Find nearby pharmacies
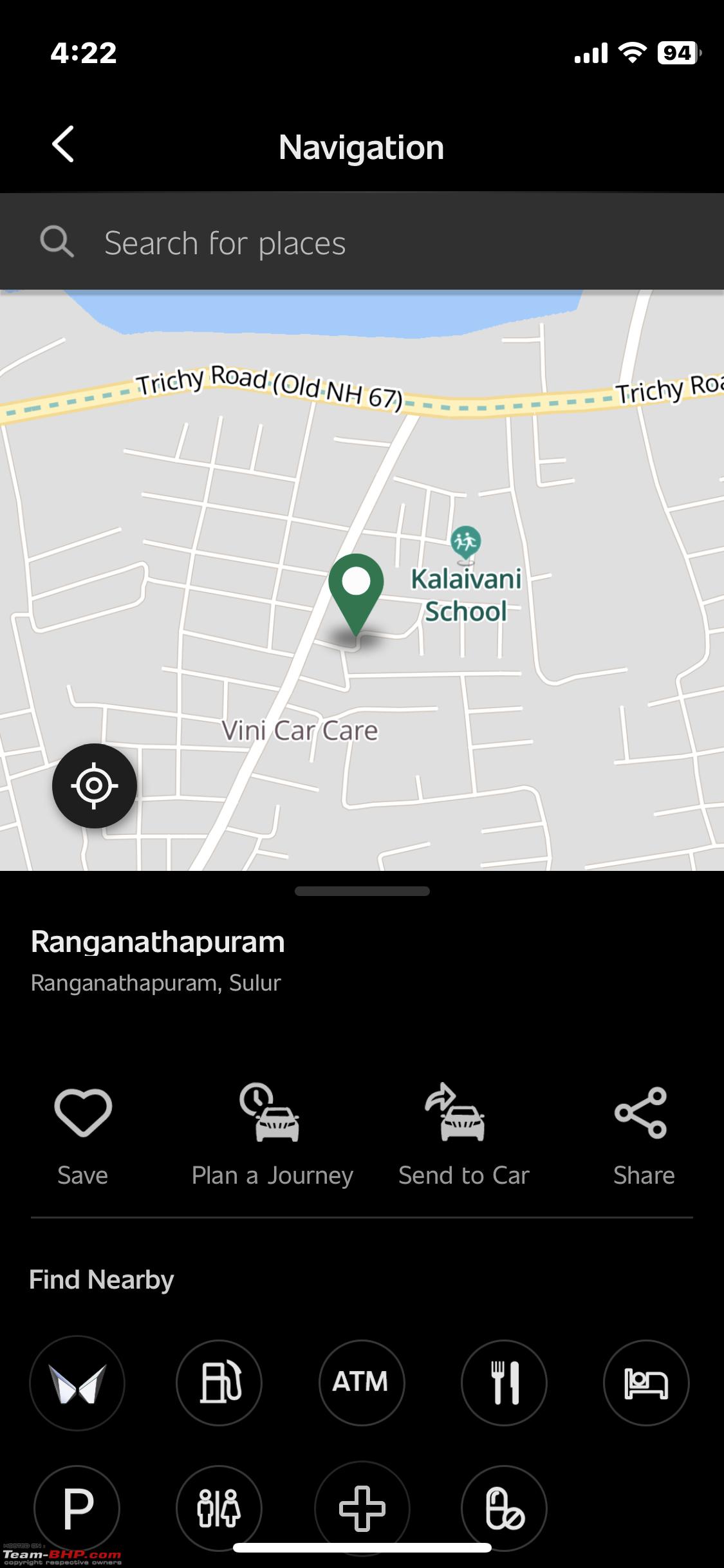Viewport: 724px width, 1568px height. pos(504,1508)
